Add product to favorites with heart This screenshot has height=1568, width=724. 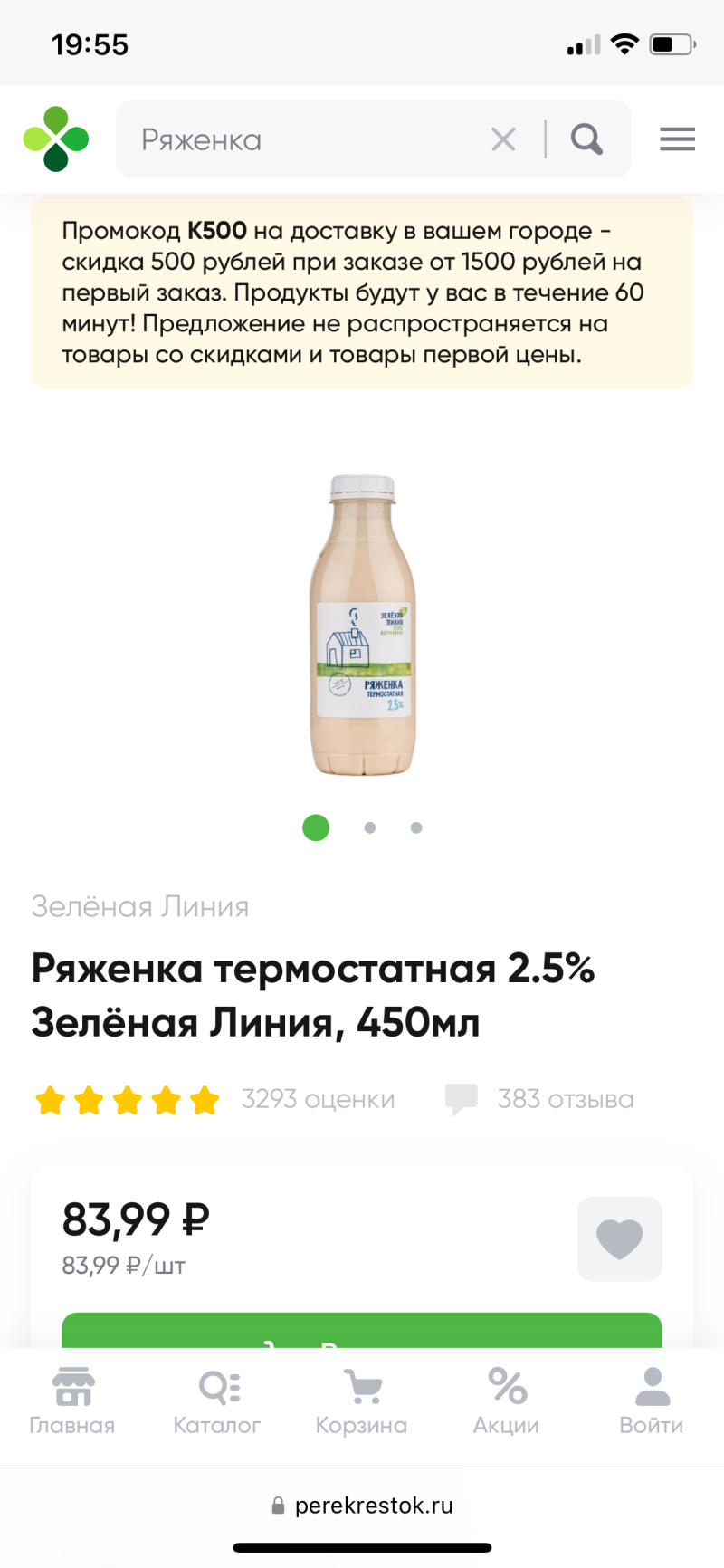click(x=619, y=1238)
